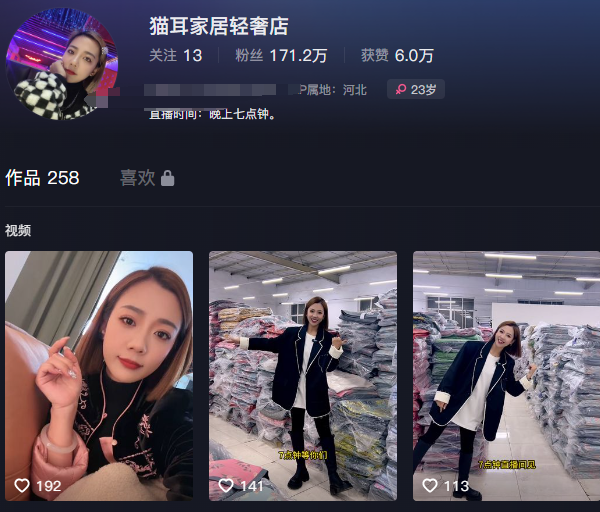Open the video with 192 likes
This screenshot has width=600, height=512.
[99, 375]
